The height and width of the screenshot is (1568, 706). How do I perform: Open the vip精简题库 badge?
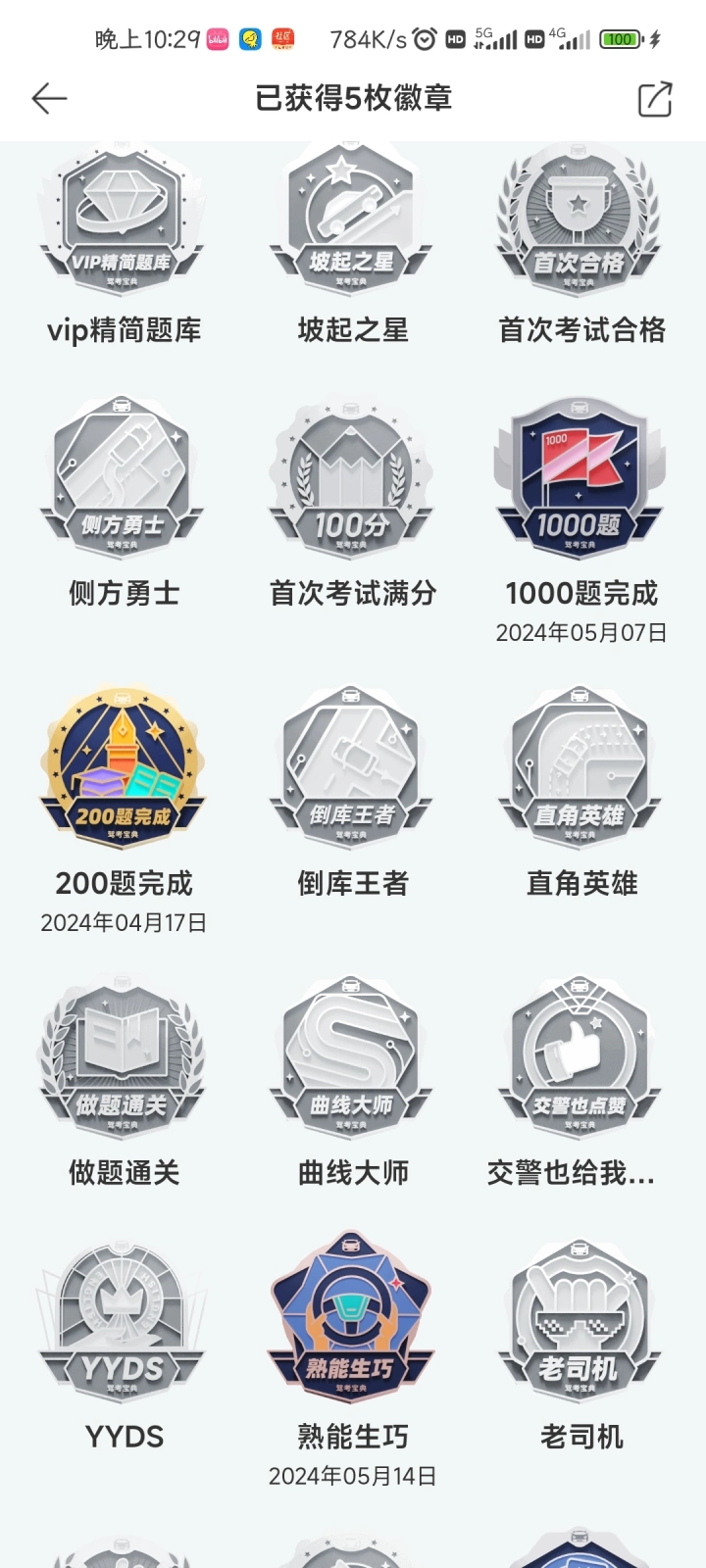coord(123,221)
